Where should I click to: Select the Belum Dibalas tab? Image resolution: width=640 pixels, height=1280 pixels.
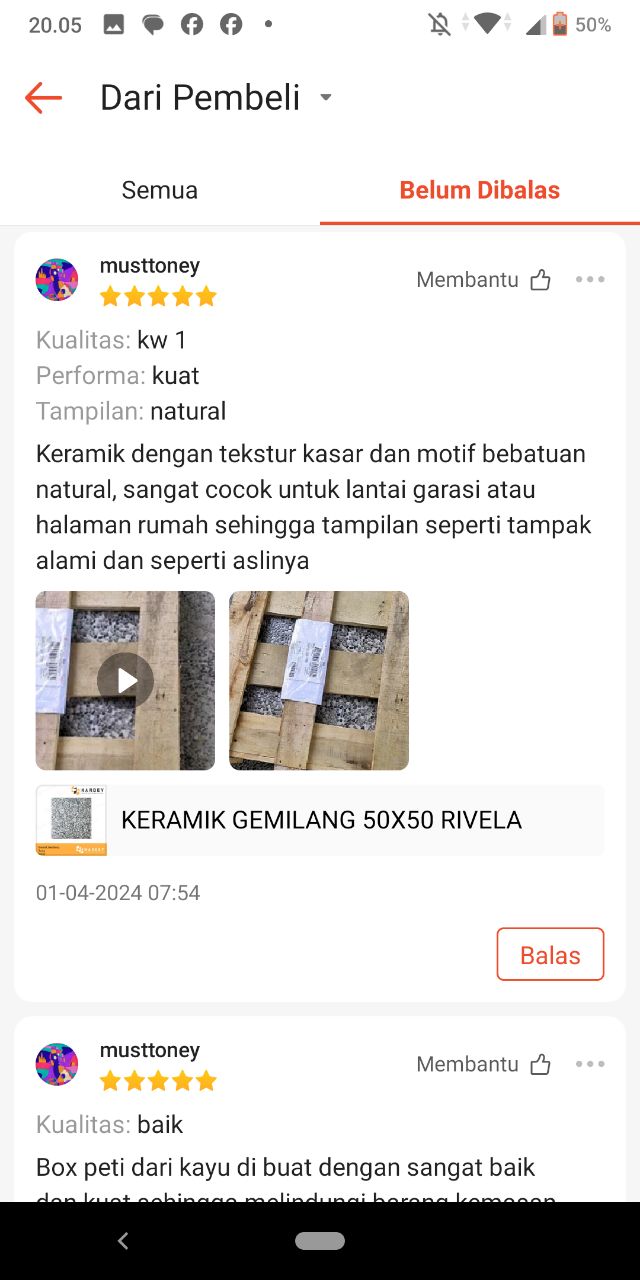coord(480,190)
